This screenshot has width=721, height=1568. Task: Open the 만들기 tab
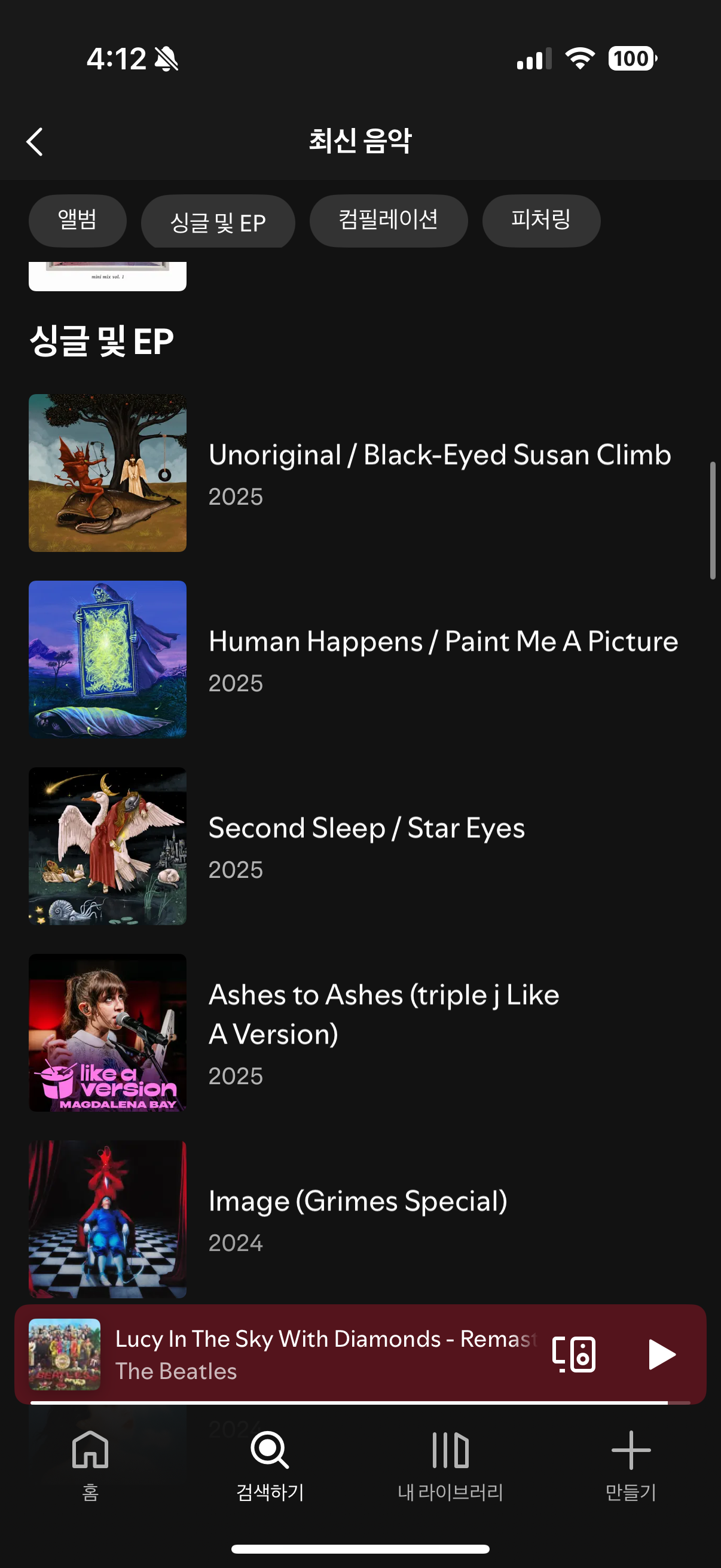(630, 1463)
